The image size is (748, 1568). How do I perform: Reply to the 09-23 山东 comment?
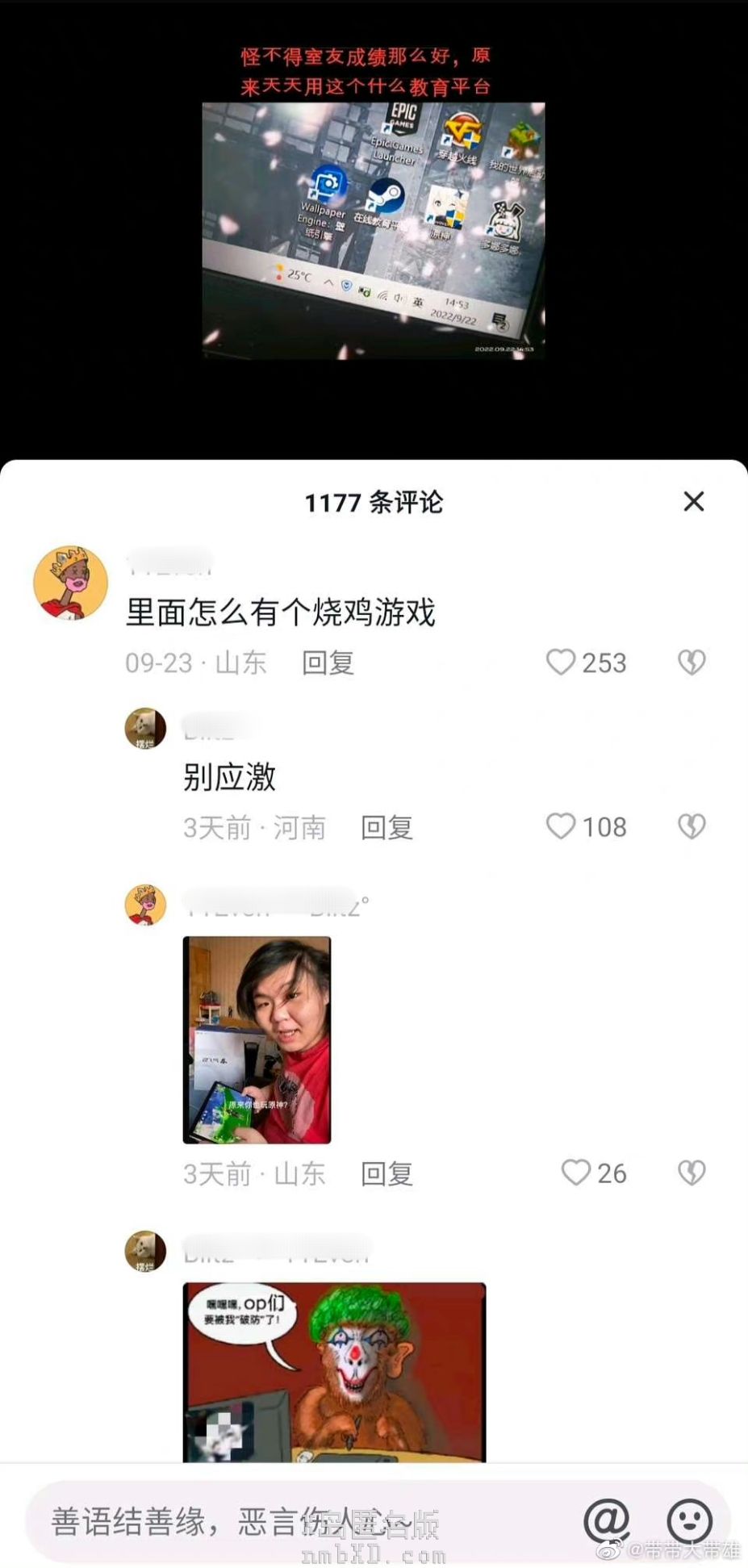click(x=328, y=663)
